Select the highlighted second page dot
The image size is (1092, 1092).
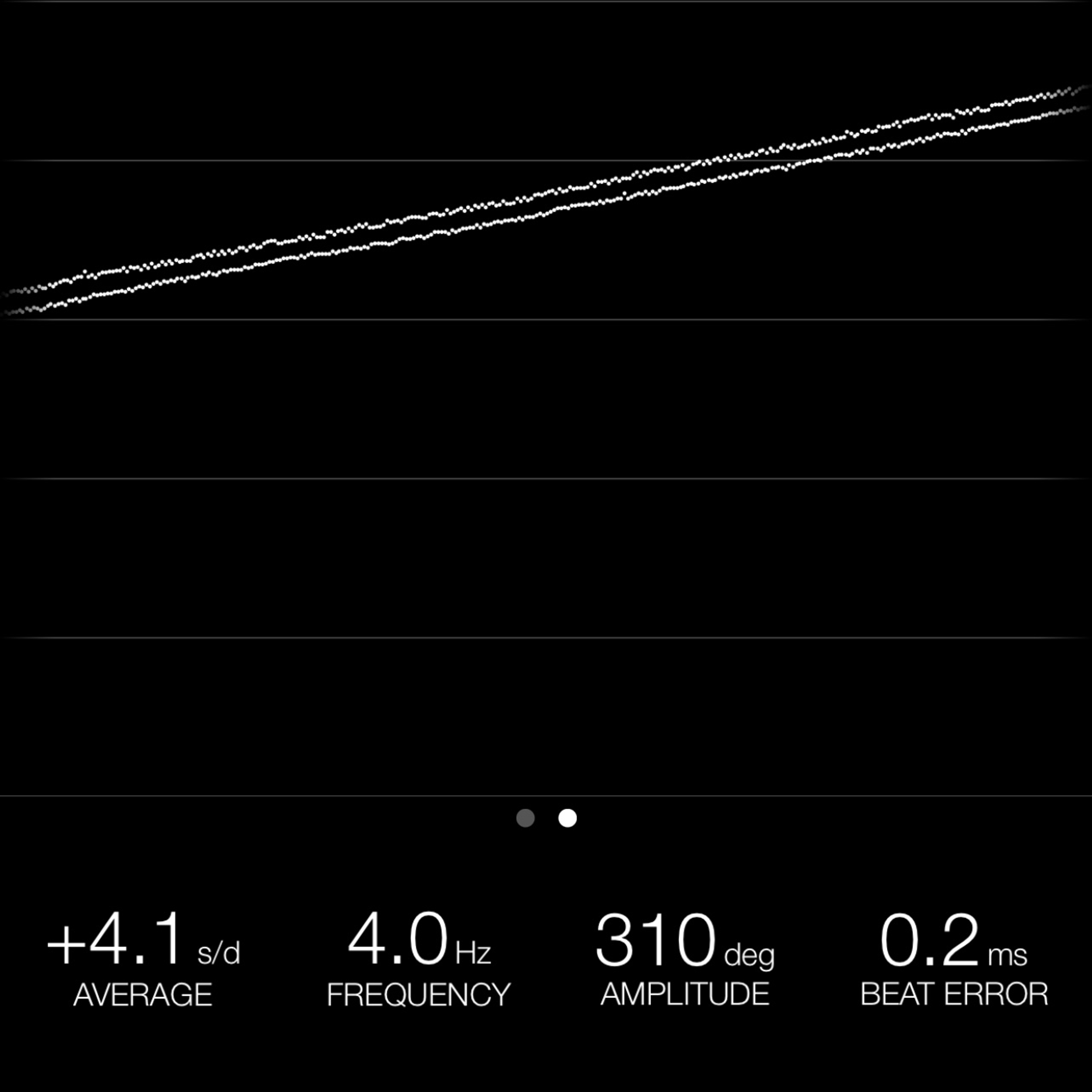click(568, 818)
